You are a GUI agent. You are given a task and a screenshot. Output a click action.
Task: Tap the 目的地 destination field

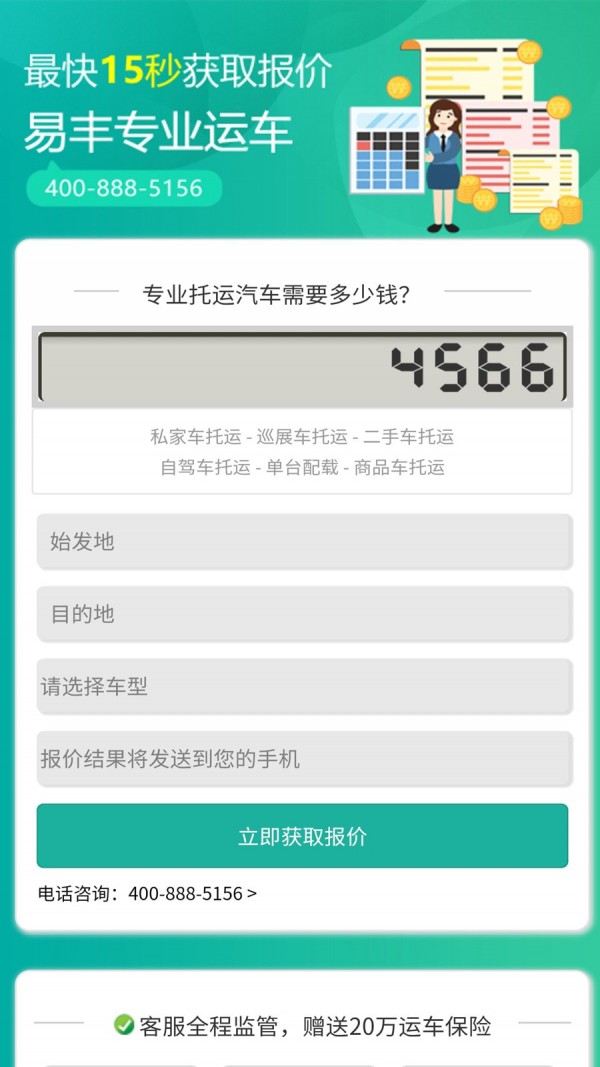(x=304, y=614)
